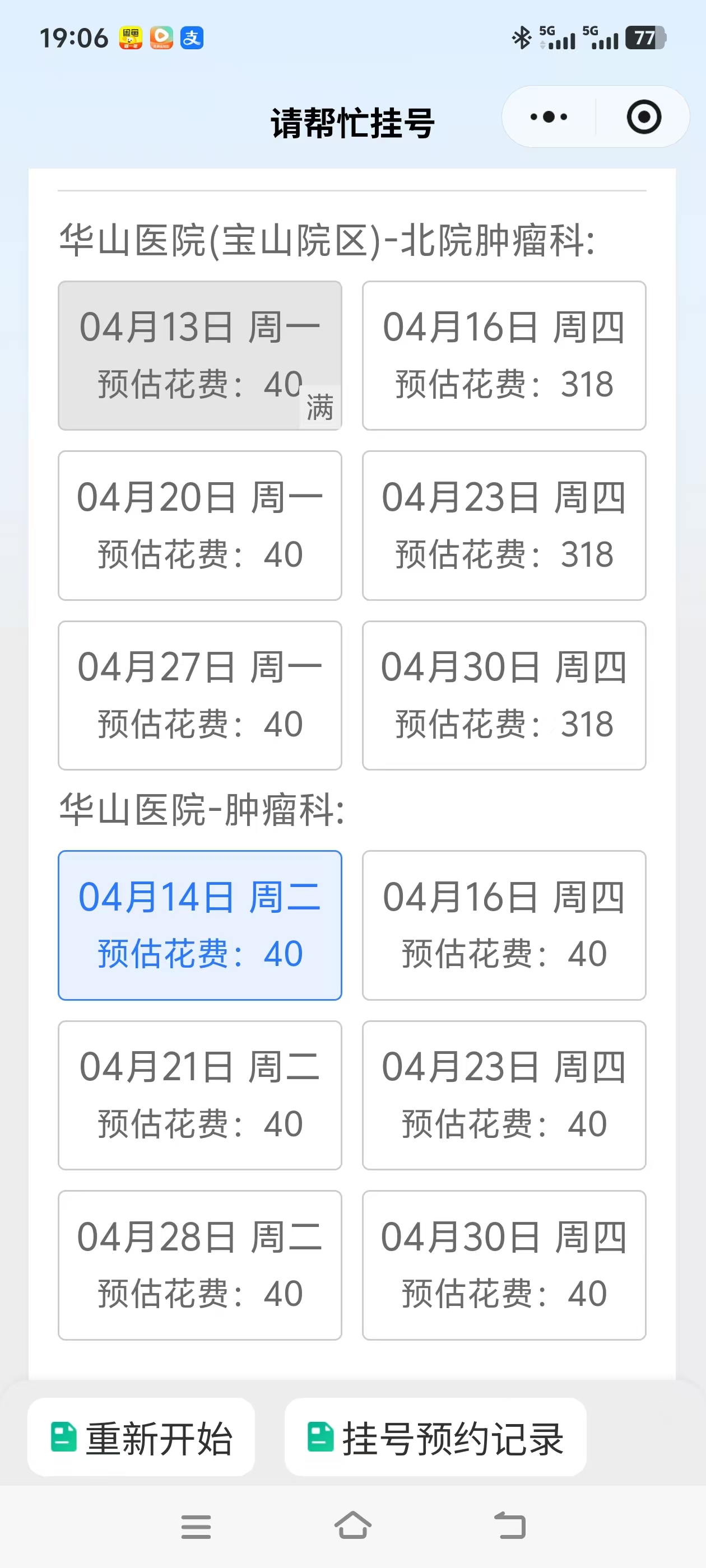
Task: Pick 04月23日 周四 with cost 318 at 宝山院区
Action: (x=504, y=525)
